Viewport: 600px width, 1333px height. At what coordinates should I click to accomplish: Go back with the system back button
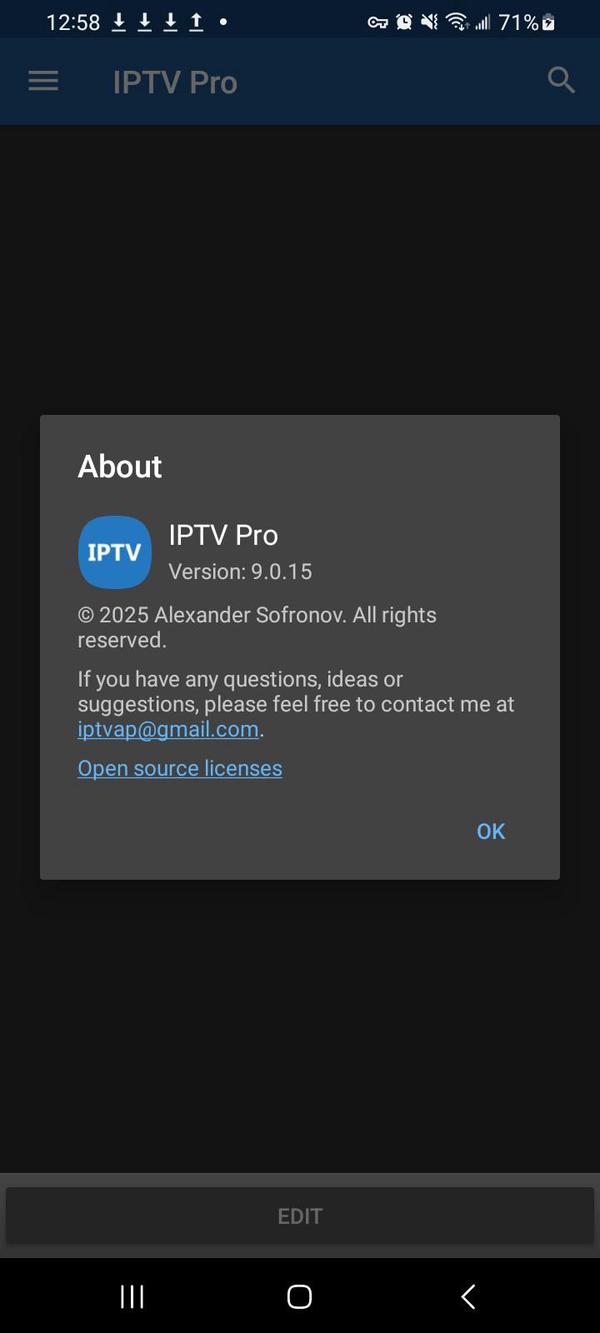[x=467, y=1297]
